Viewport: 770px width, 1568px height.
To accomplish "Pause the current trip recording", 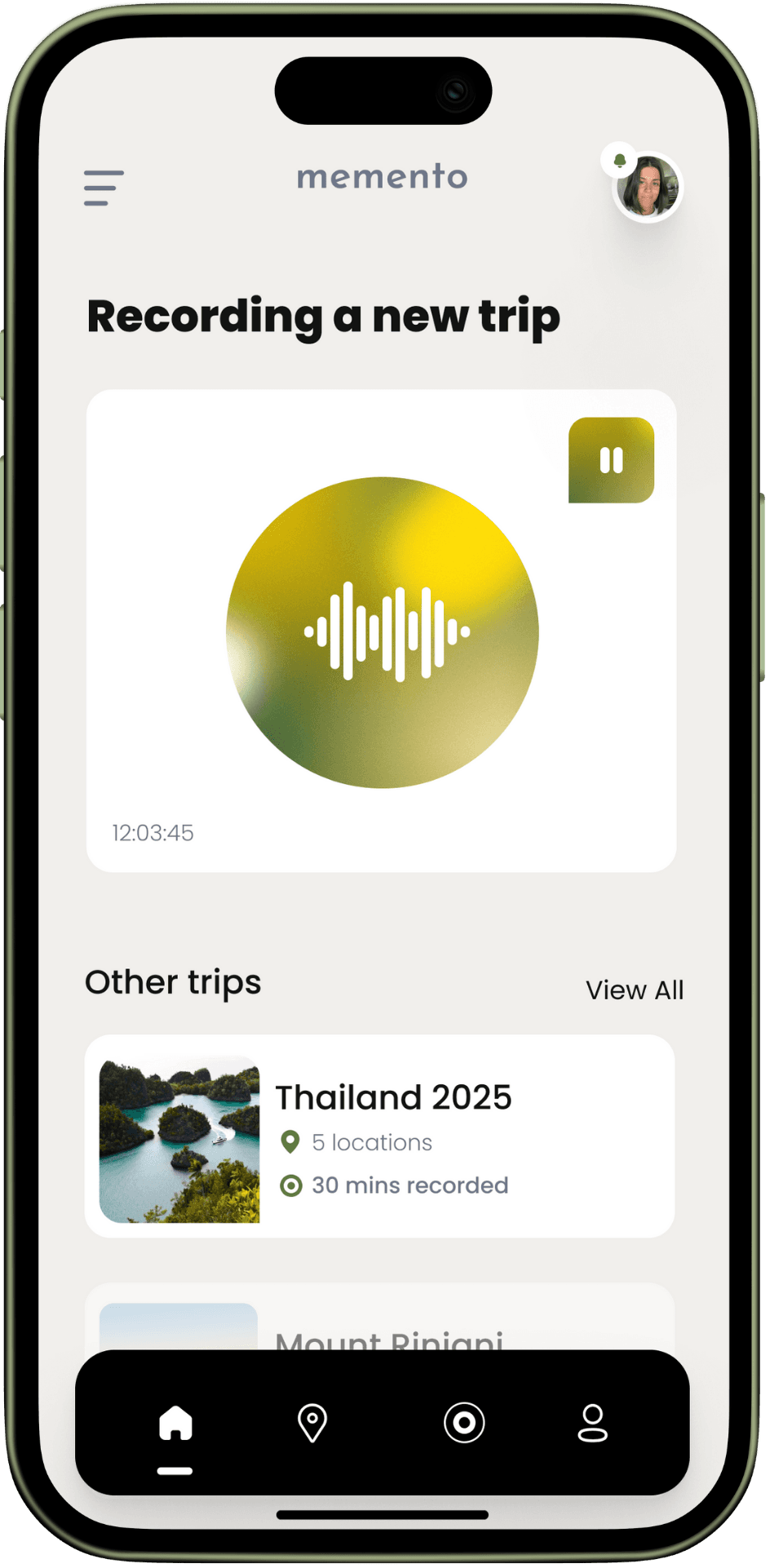I will [611, 459].
